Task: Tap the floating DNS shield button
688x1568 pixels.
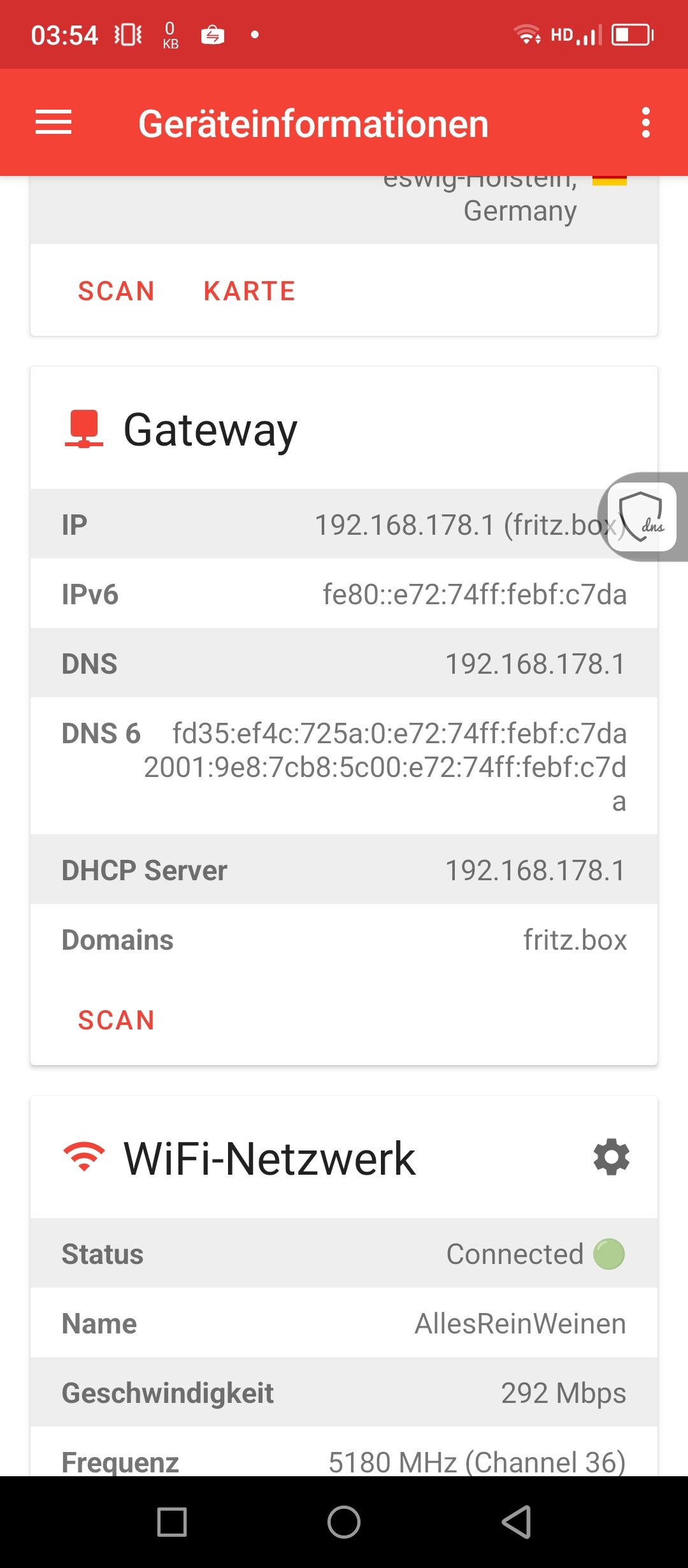Action: [642, 517]
